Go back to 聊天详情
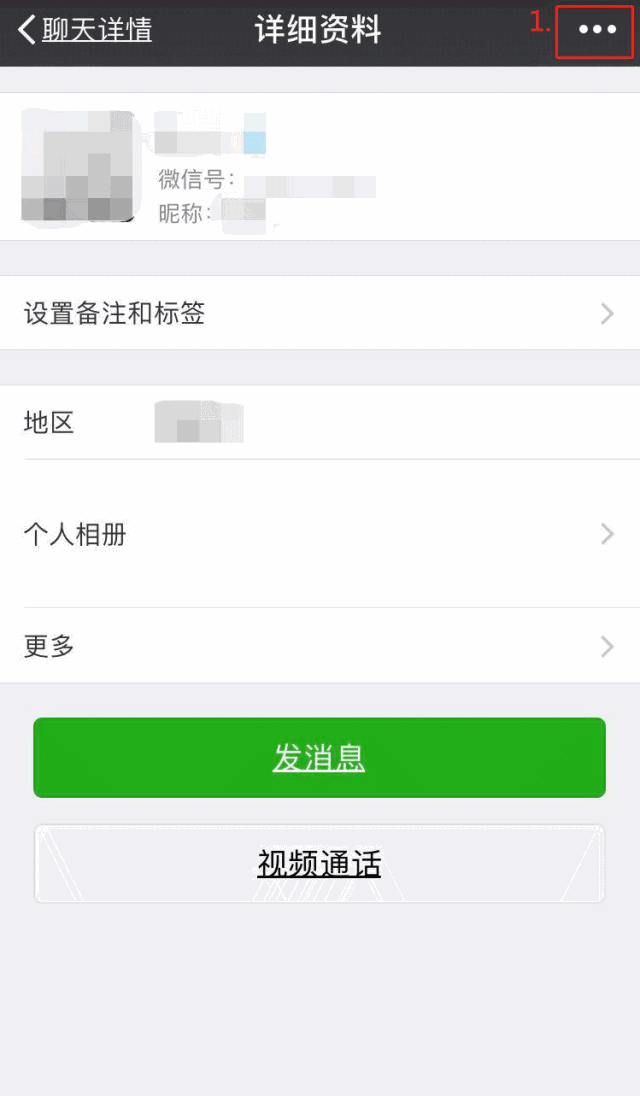Image resolution: width=640 pixels, height=1096 pixels. pos(86,30)
